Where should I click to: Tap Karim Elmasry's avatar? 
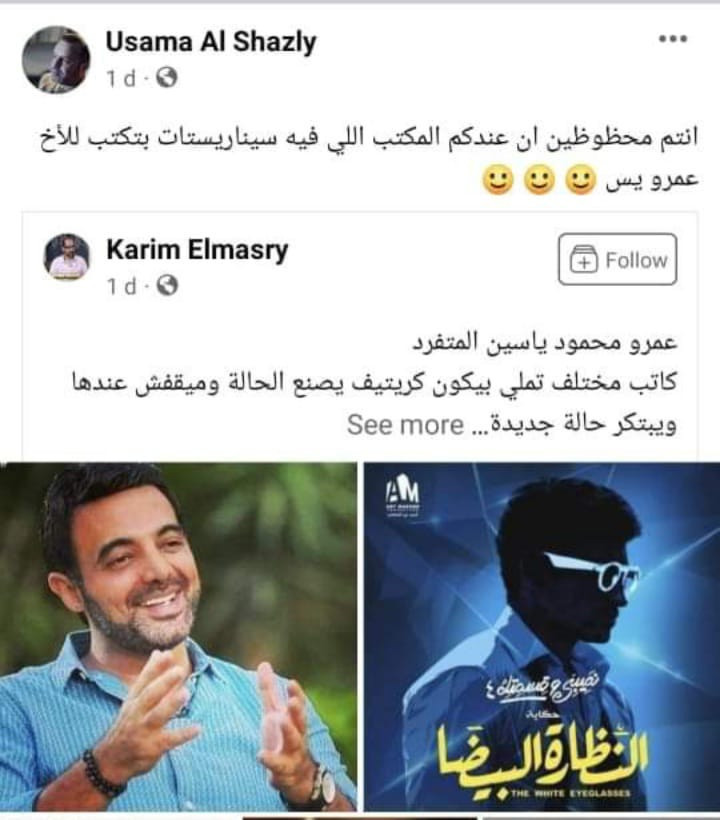click(x=67, y=258)
